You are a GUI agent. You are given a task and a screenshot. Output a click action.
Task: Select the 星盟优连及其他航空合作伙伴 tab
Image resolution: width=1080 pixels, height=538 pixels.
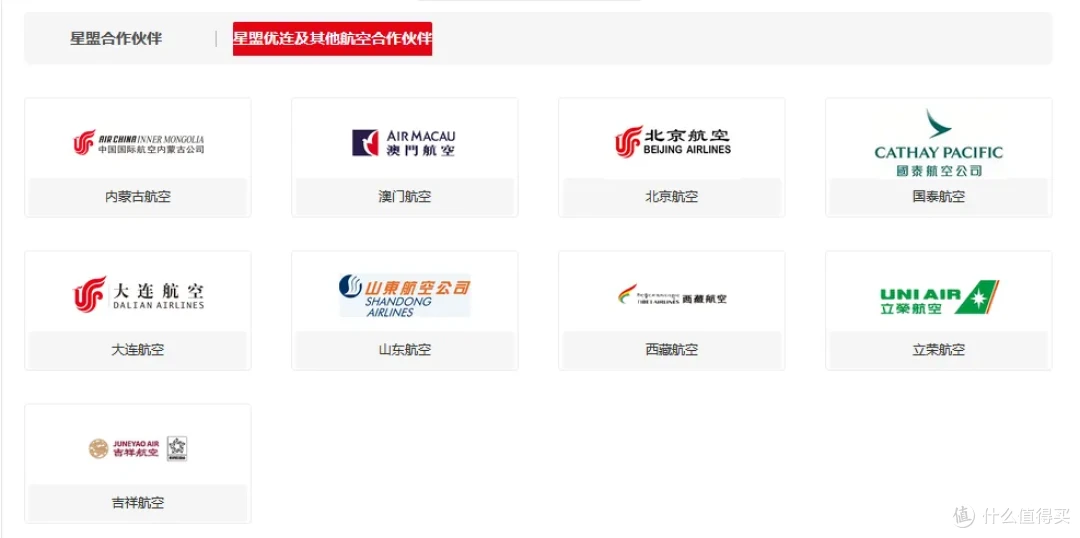coord(332,39)
